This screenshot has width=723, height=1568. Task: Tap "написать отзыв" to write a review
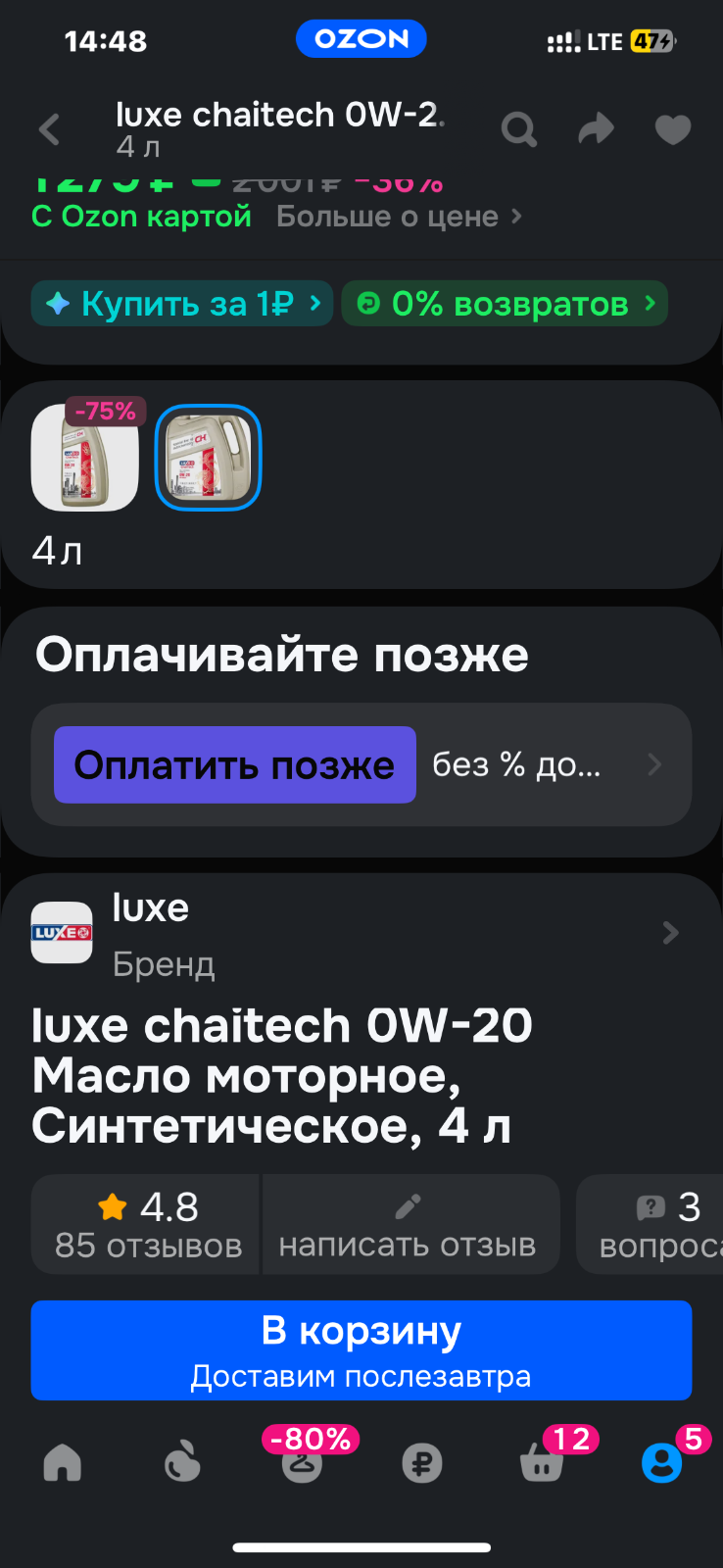tap(408, 1224)
